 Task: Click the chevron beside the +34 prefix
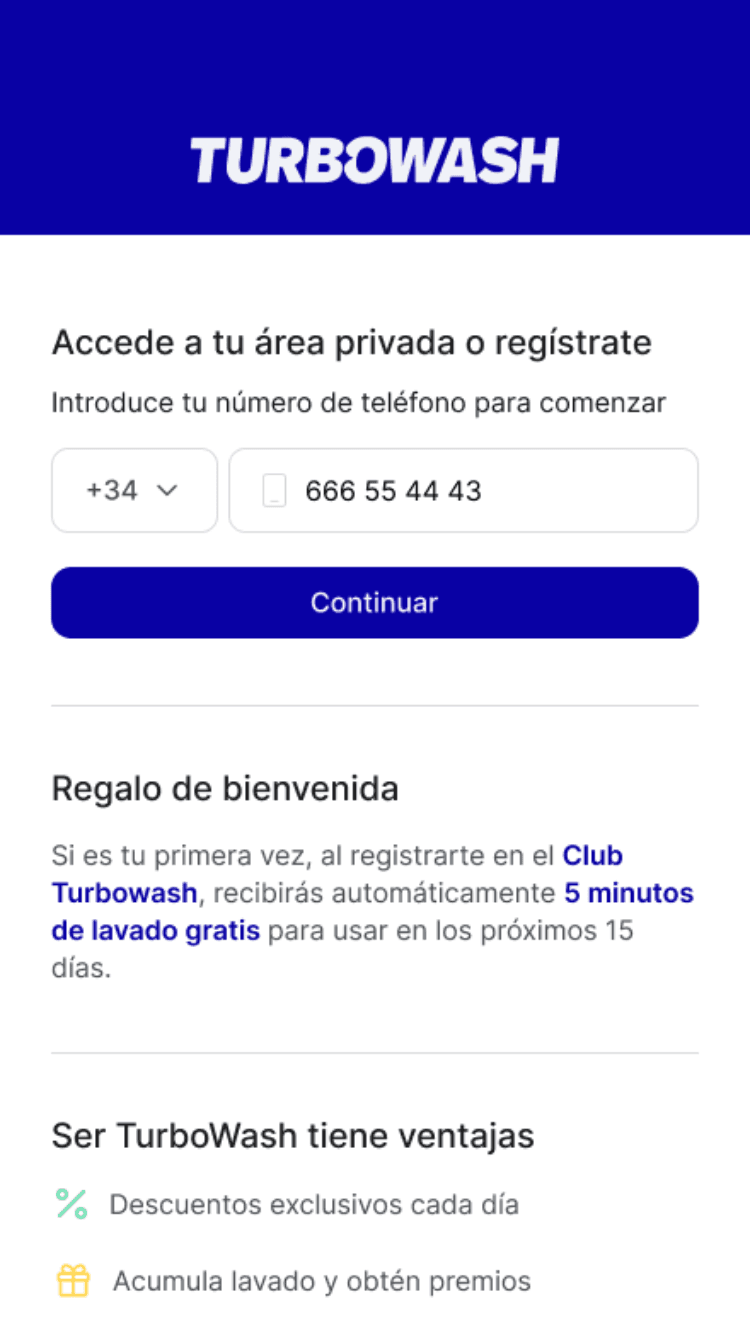tap(167, 490)
